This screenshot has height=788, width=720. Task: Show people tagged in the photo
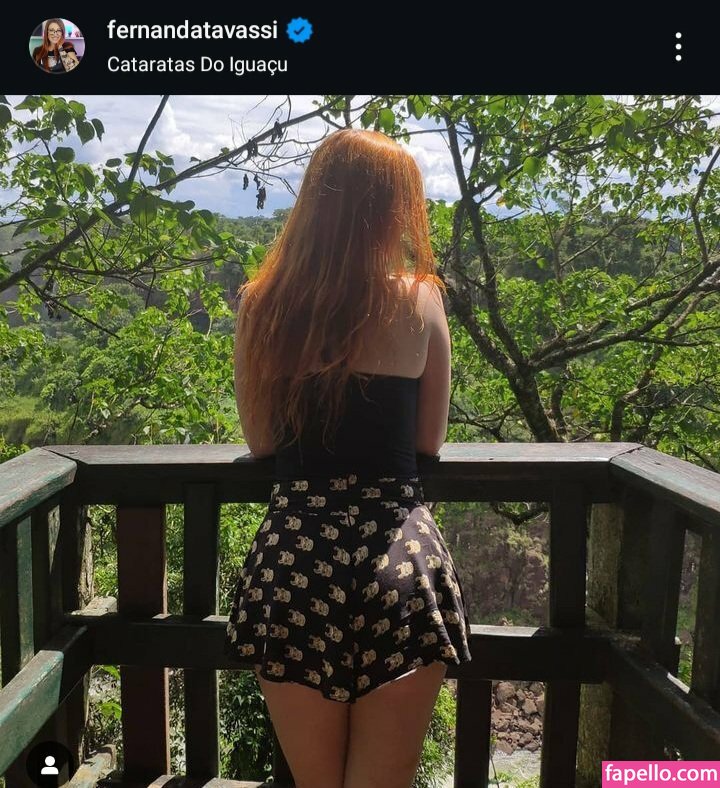coord(49,764)
